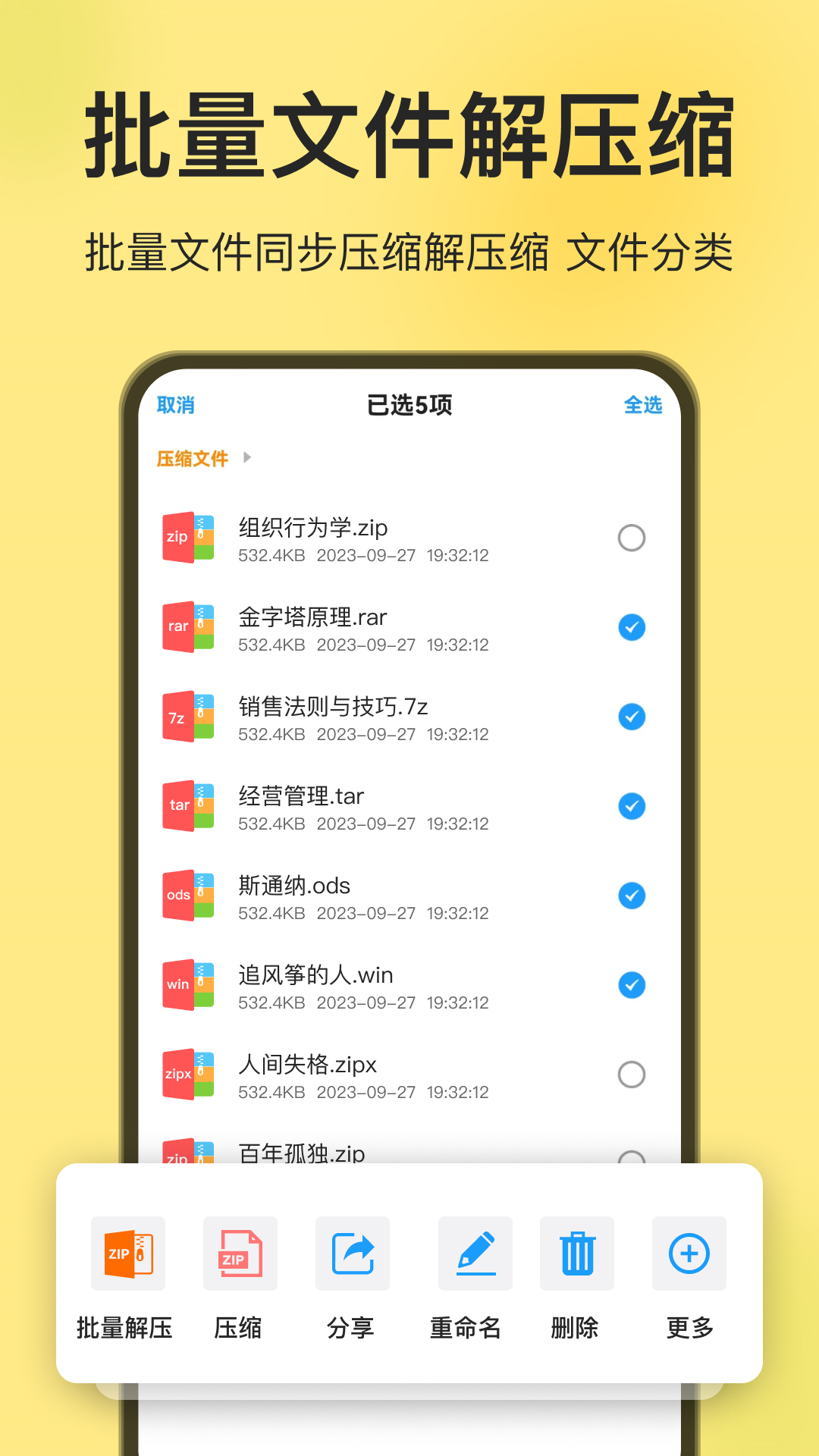Click the 7z icon beside 销售法则与技巧.7z
The height and width of the screenshot is (1456, 819).
tap(187, 717)
